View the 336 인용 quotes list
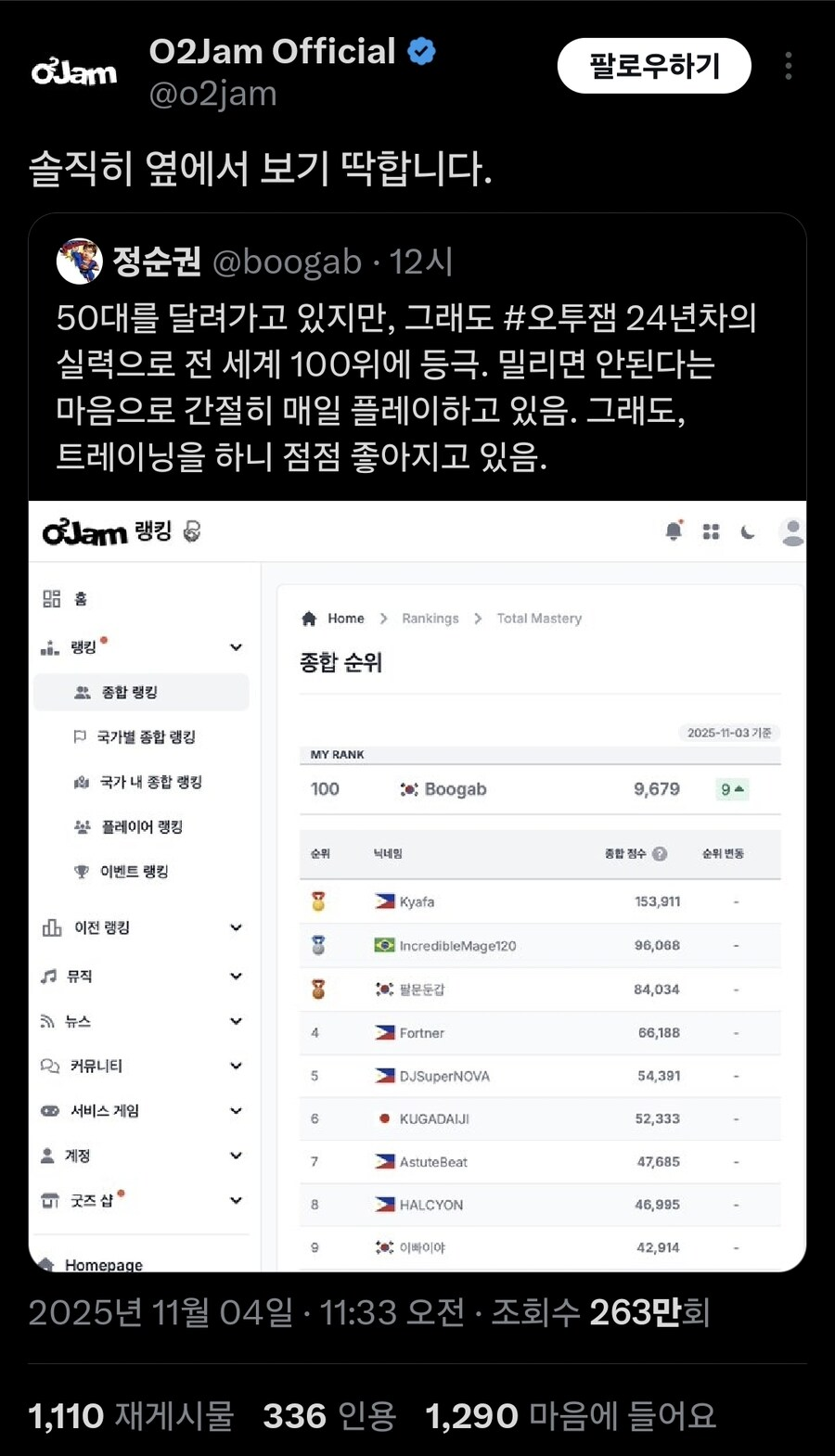The height and width of the screenshot is (1456, 835). click(x=329, y=1416)
